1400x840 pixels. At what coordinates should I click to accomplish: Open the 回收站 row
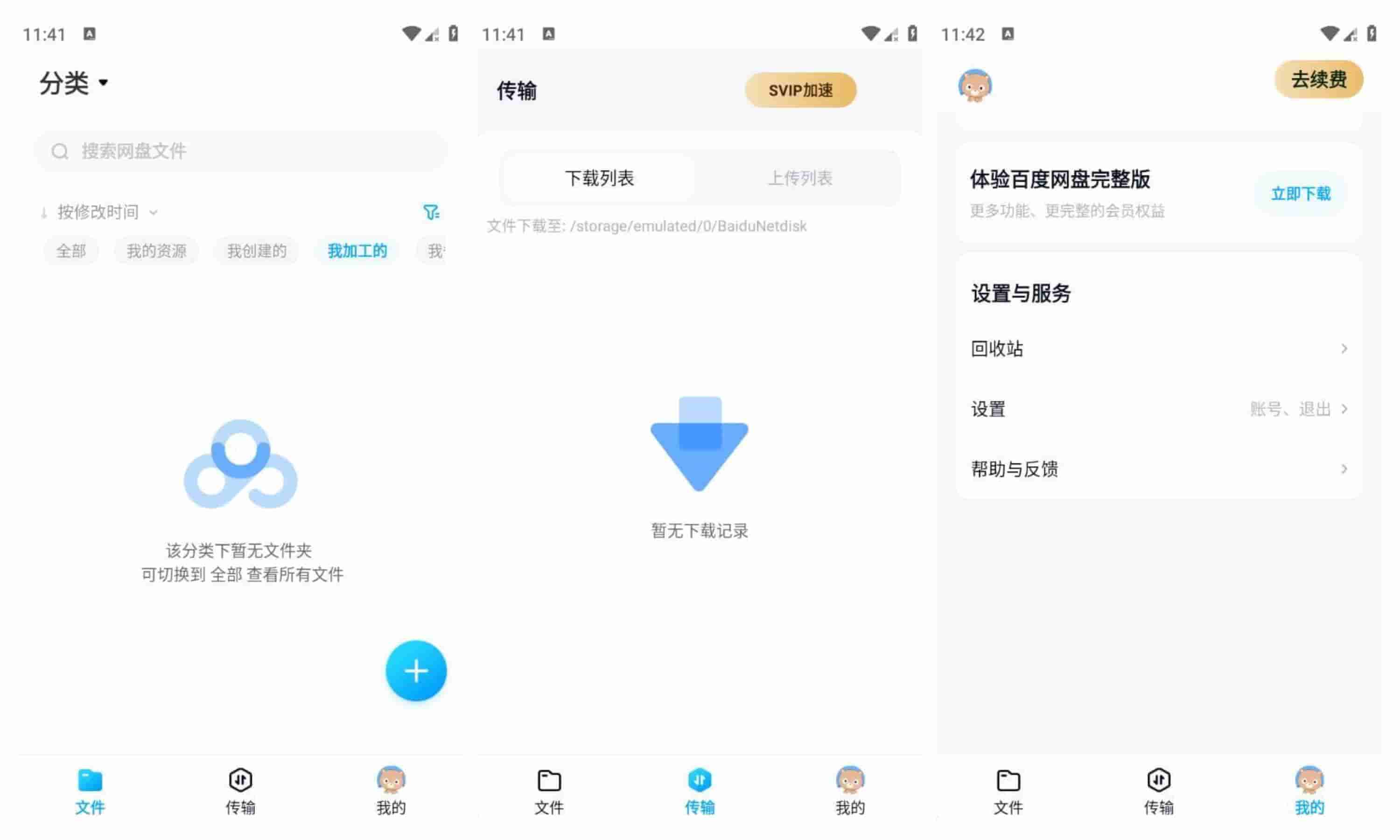(x=1158, y=349)
